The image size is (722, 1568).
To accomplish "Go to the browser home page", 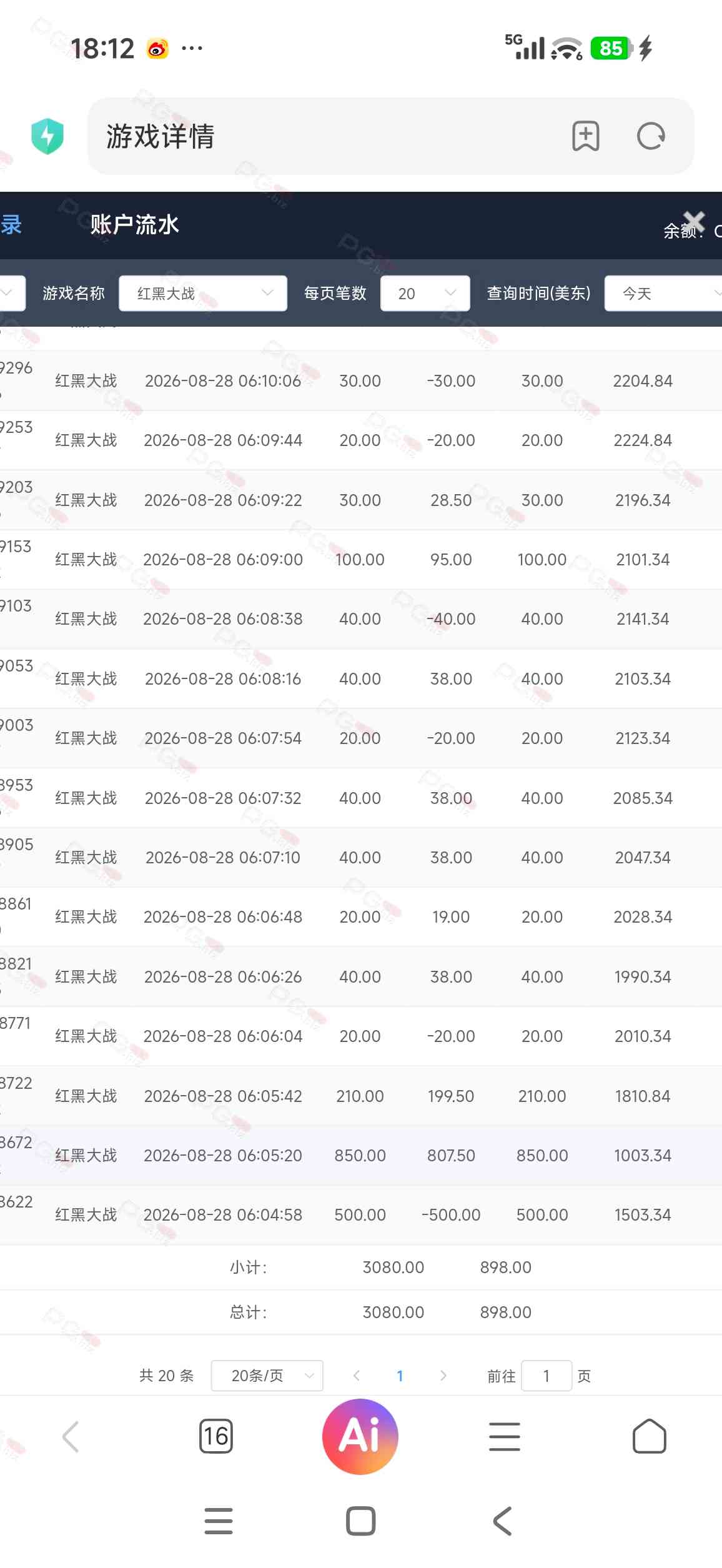I will click(x=650, y=1436).
